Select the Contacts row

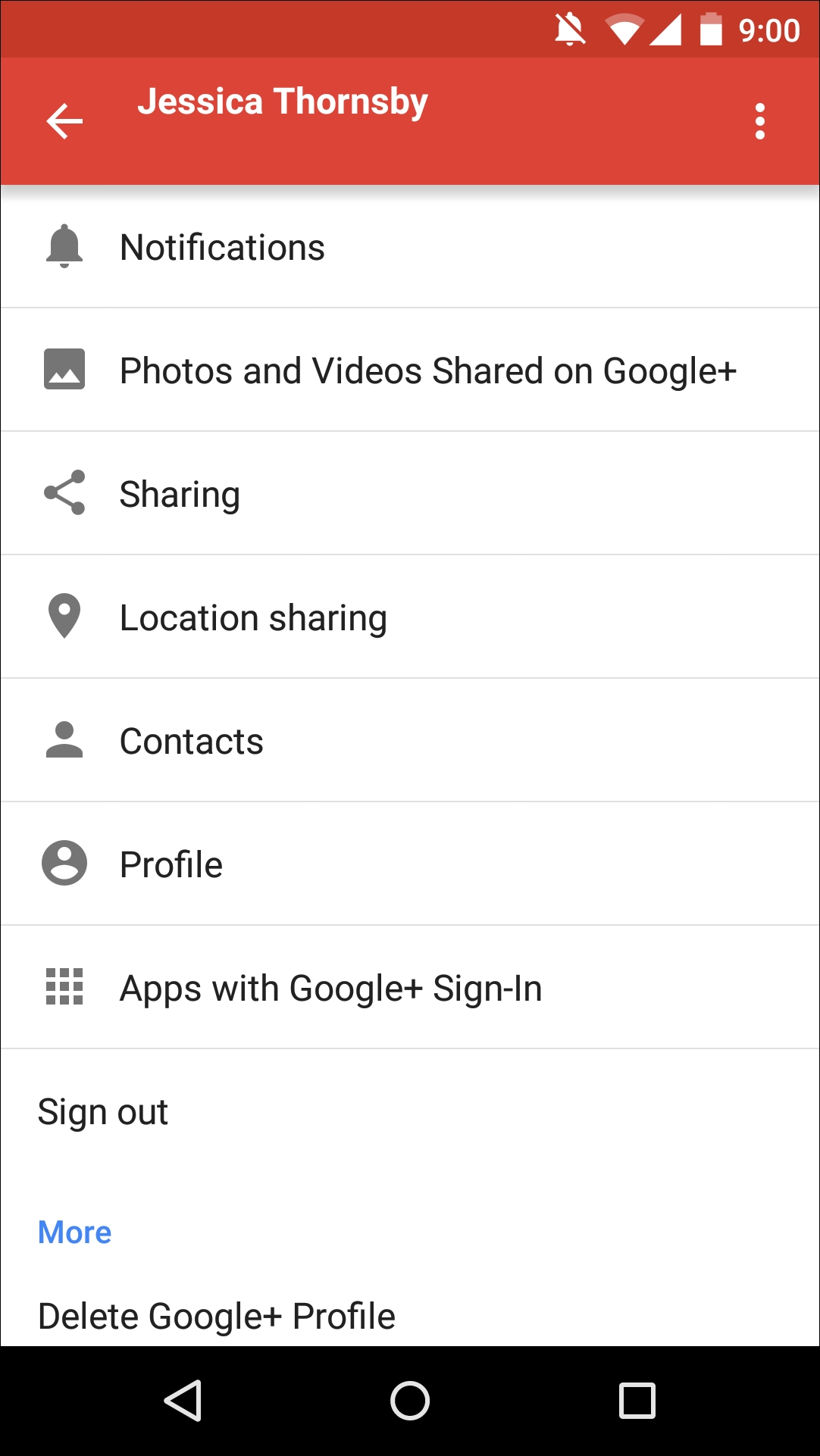(410, 741)
